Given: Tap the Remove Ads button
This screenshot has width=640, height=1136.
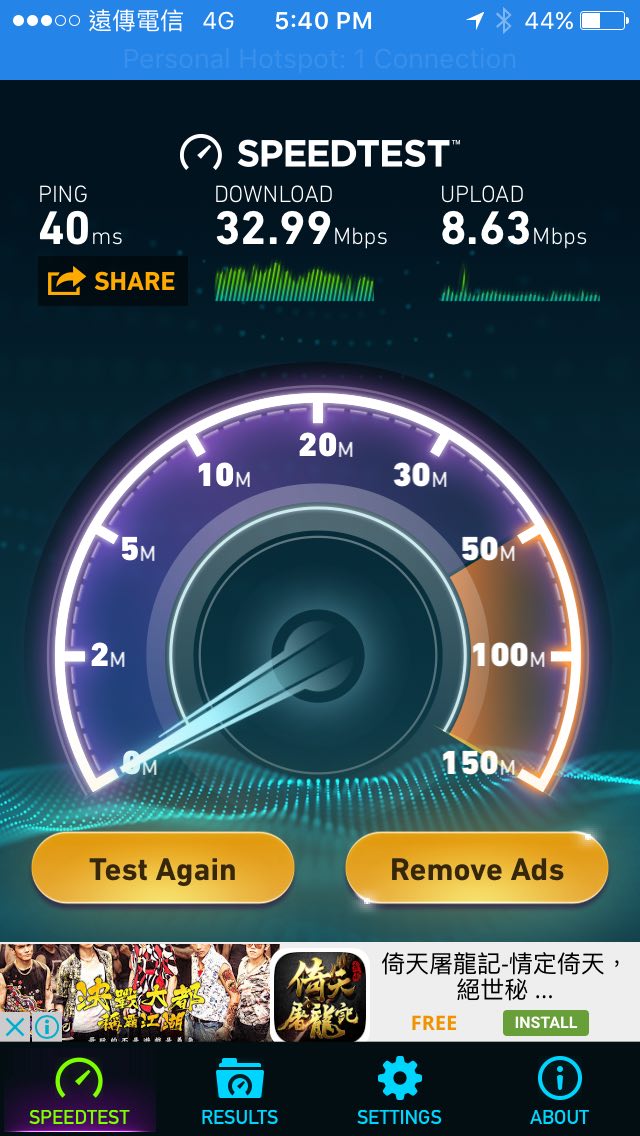Looking at the screenshot, I should pyautogui.click(x=477, y=869).
